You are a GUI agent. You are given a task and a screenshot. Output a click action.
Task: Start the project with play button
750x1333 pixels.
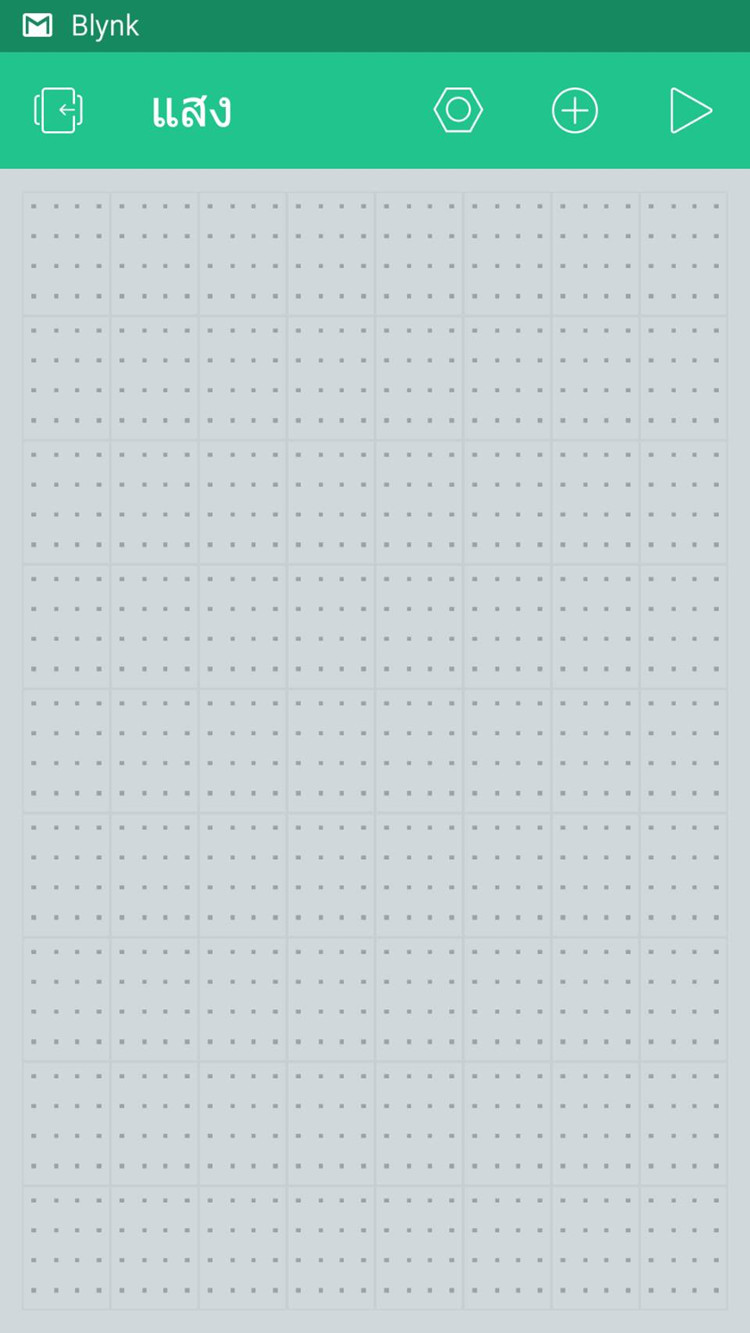(690, 110)
